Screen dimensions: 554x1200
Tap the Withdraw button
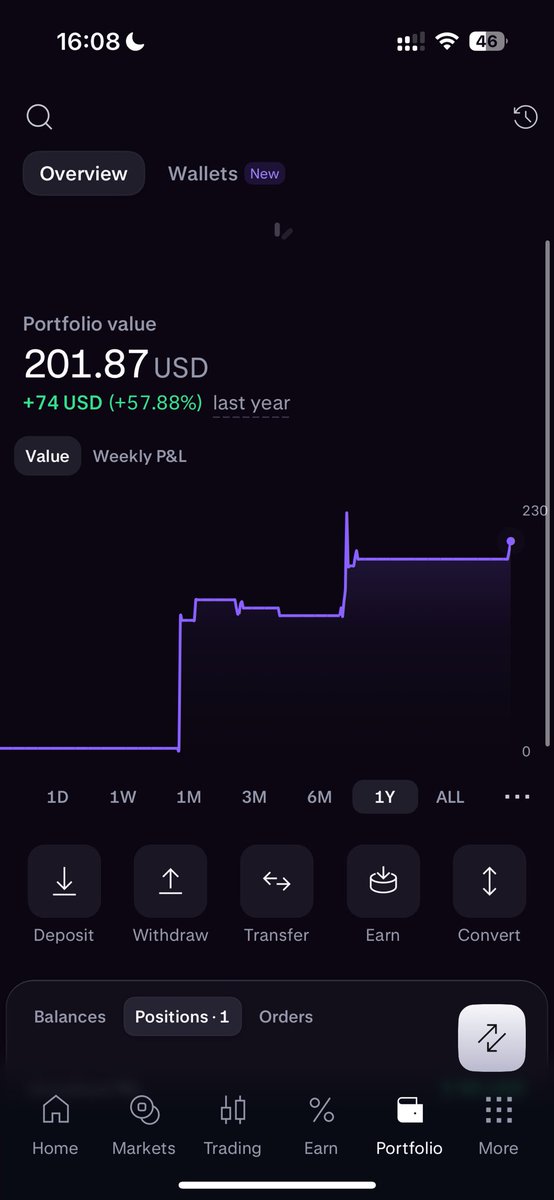[170, 894]
